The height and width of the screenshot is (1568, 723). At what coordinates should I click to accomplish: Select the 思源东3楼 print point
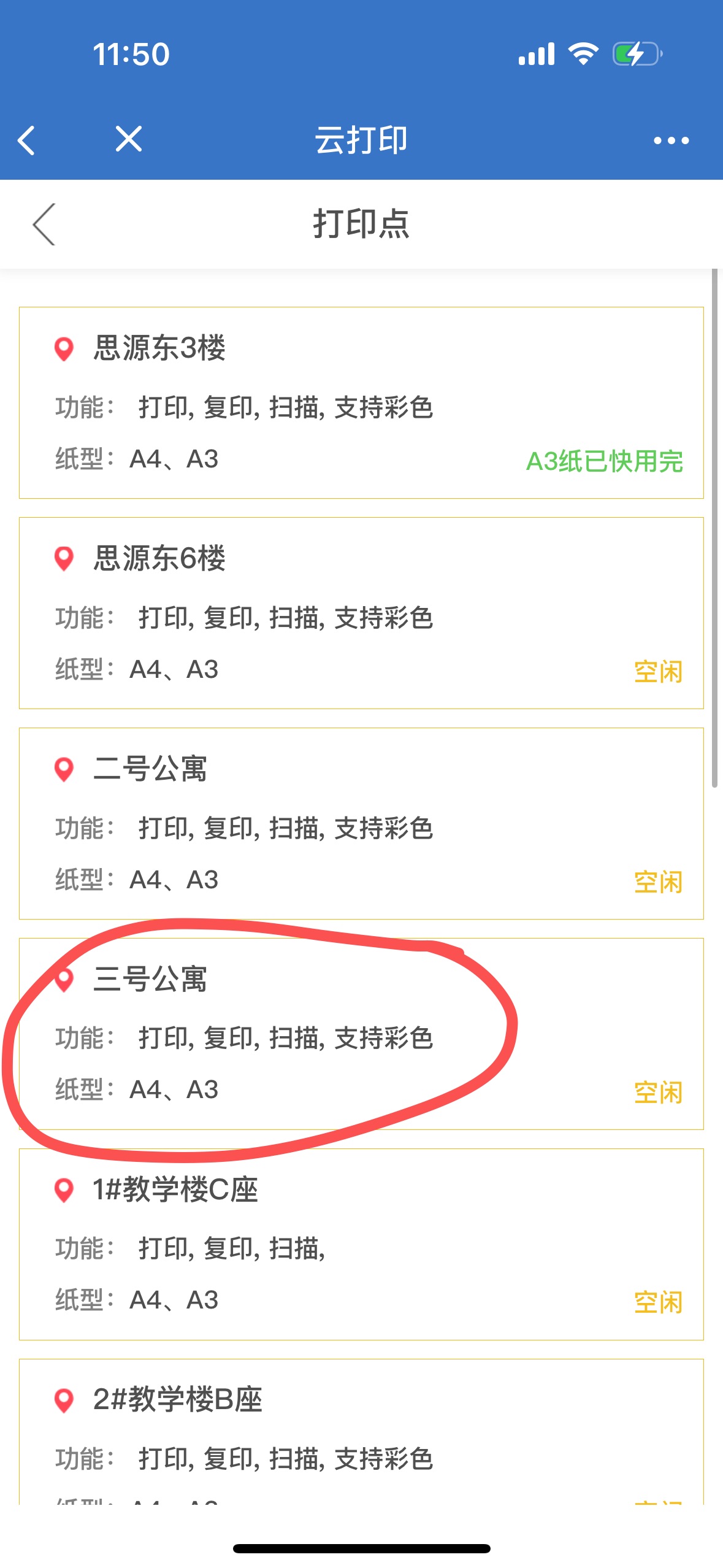tap(361, 402)
